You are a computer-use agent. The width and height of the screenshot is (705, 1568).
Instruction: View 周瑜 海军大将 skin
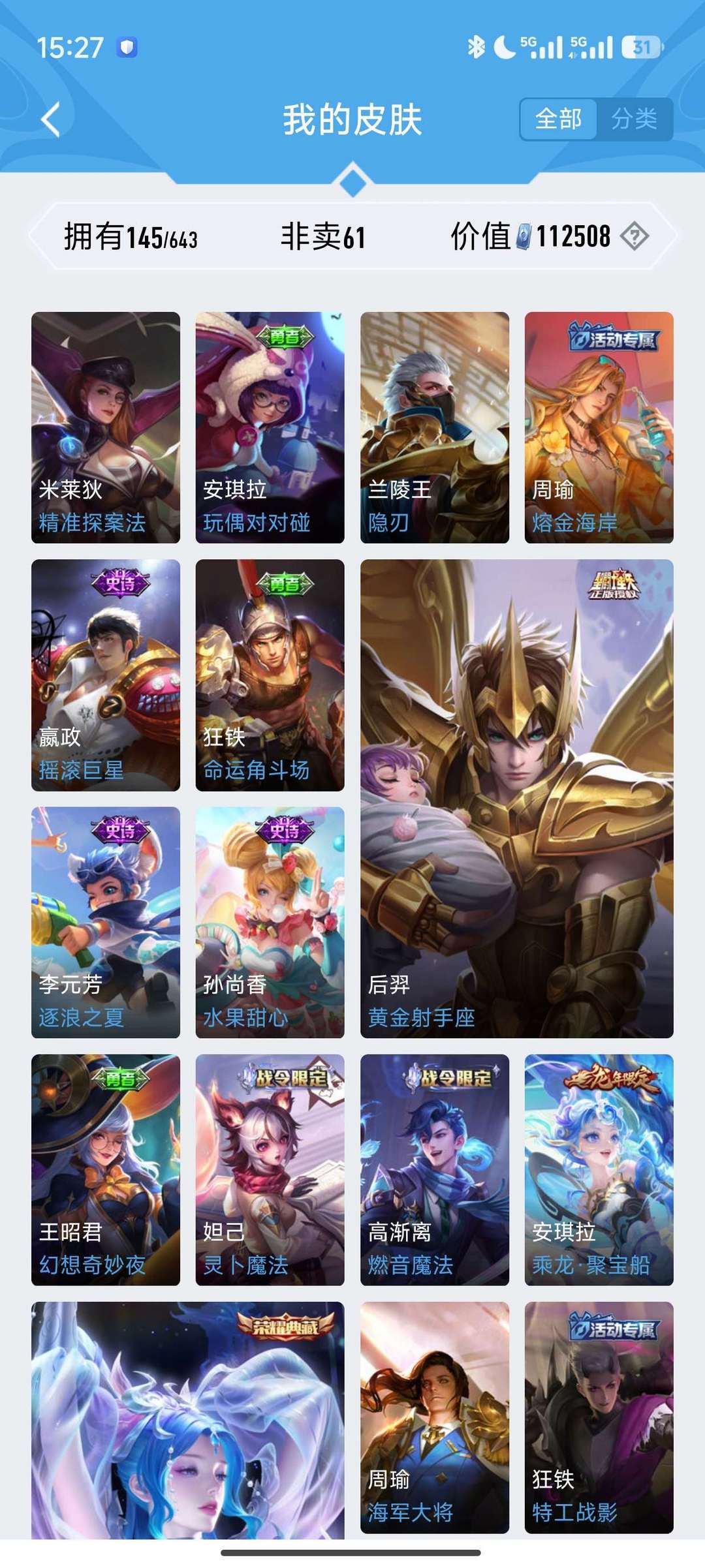tap(435, 1417)
